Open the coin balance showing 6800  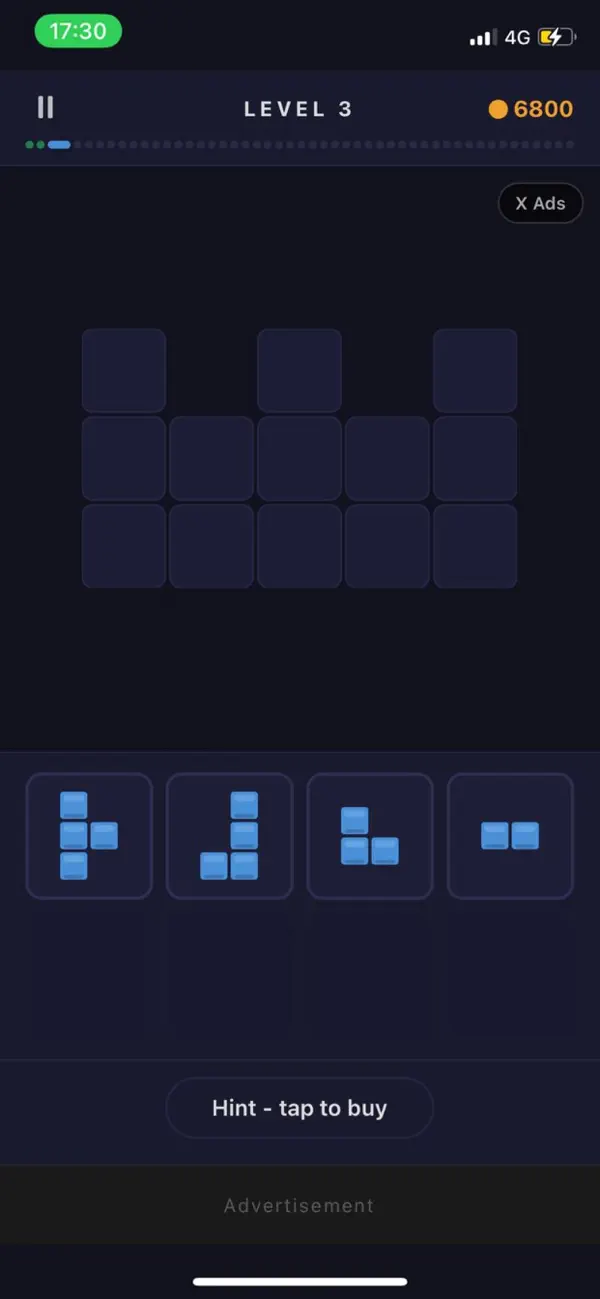(x=531, y=108)
